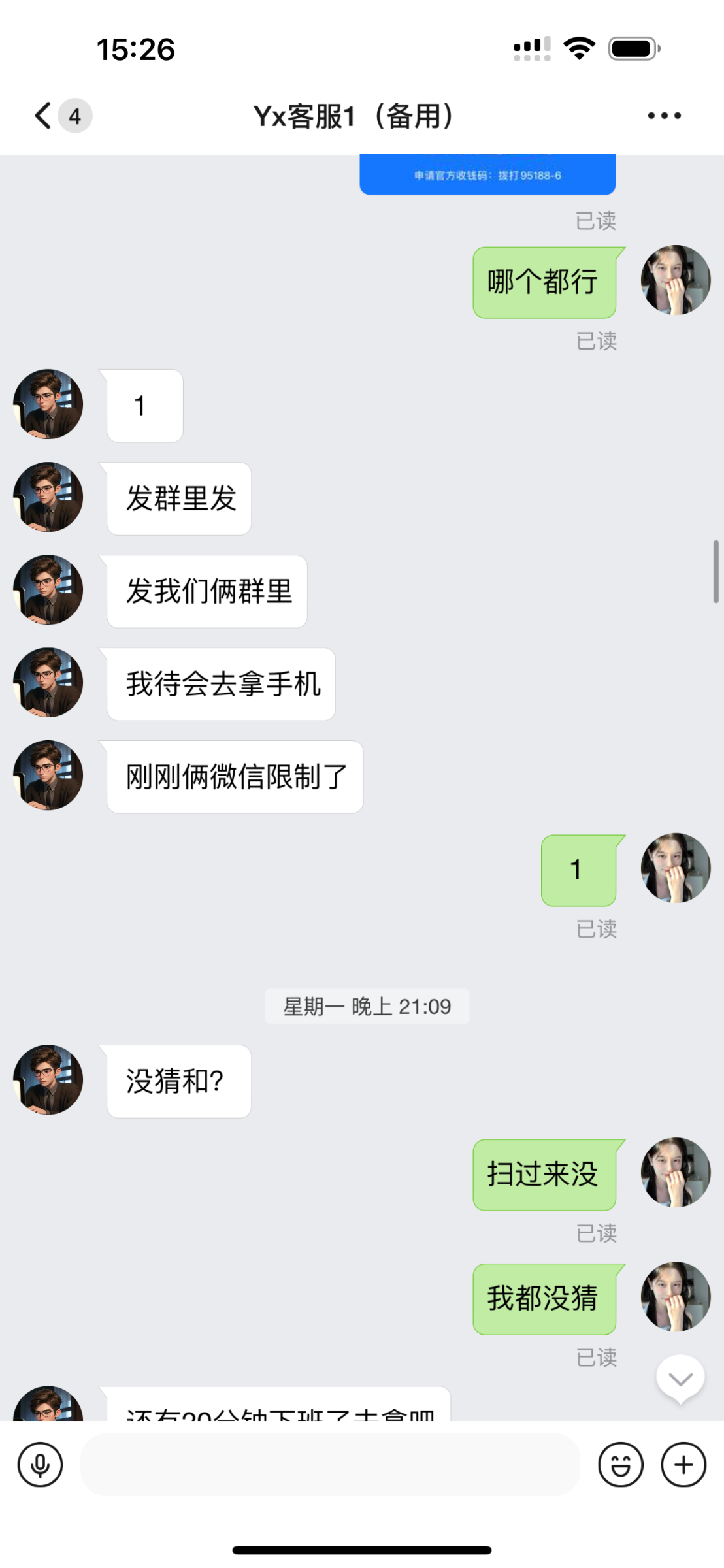Open the emoji sticker picker
The image size is (724, 1568).
coord(620,1465)
